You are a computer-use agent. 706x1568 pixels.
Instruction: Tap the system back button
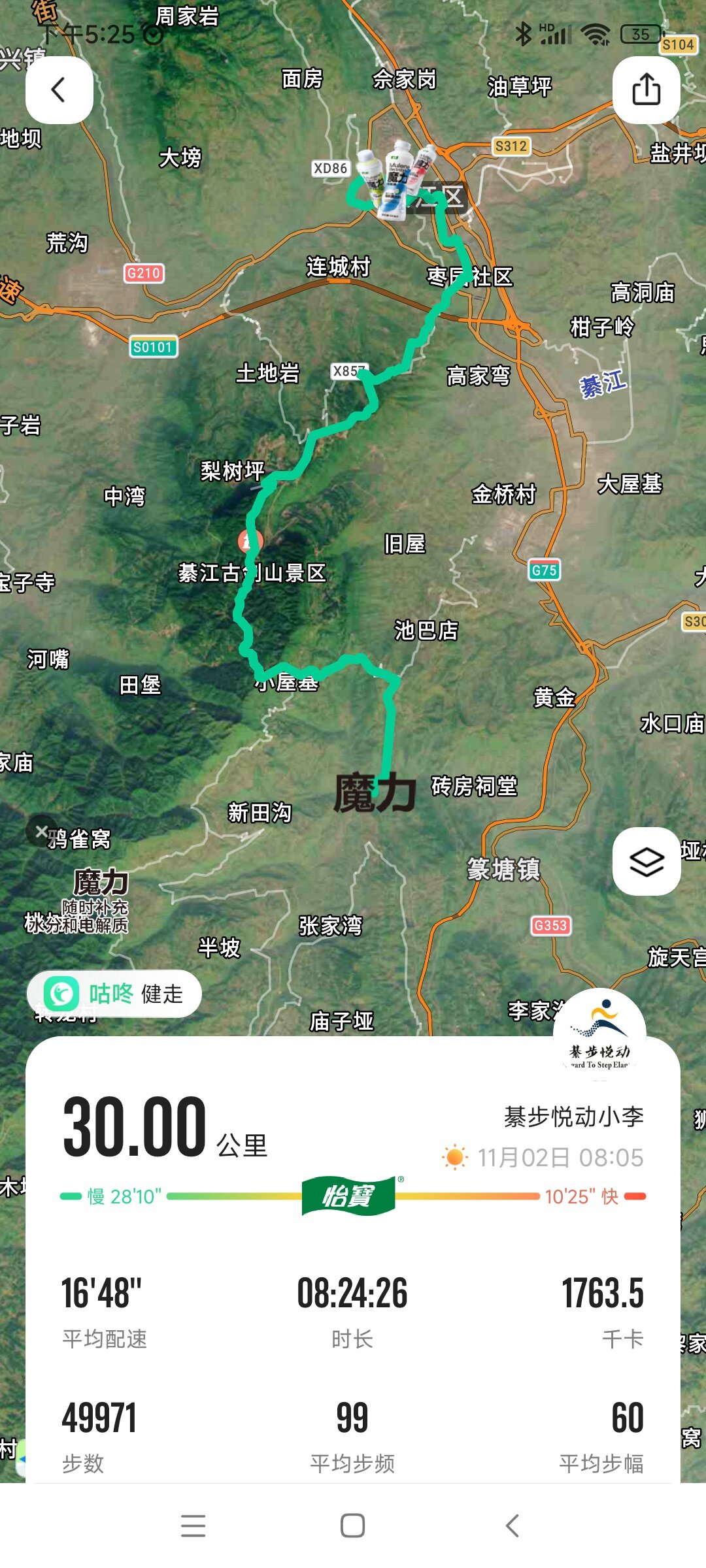click(513, 1526)
